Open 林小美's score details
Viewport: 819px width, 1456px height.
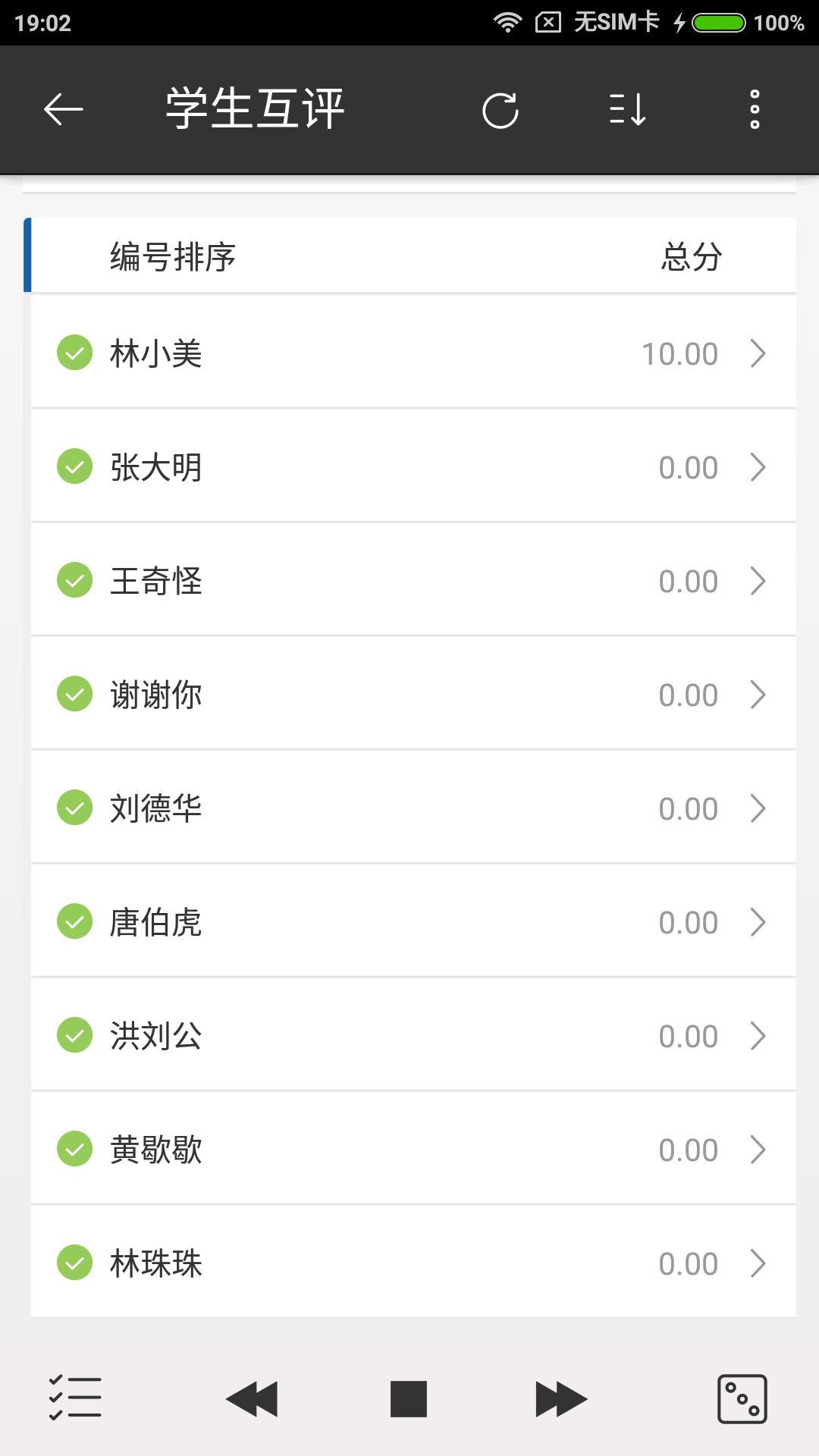pos(413,353)
